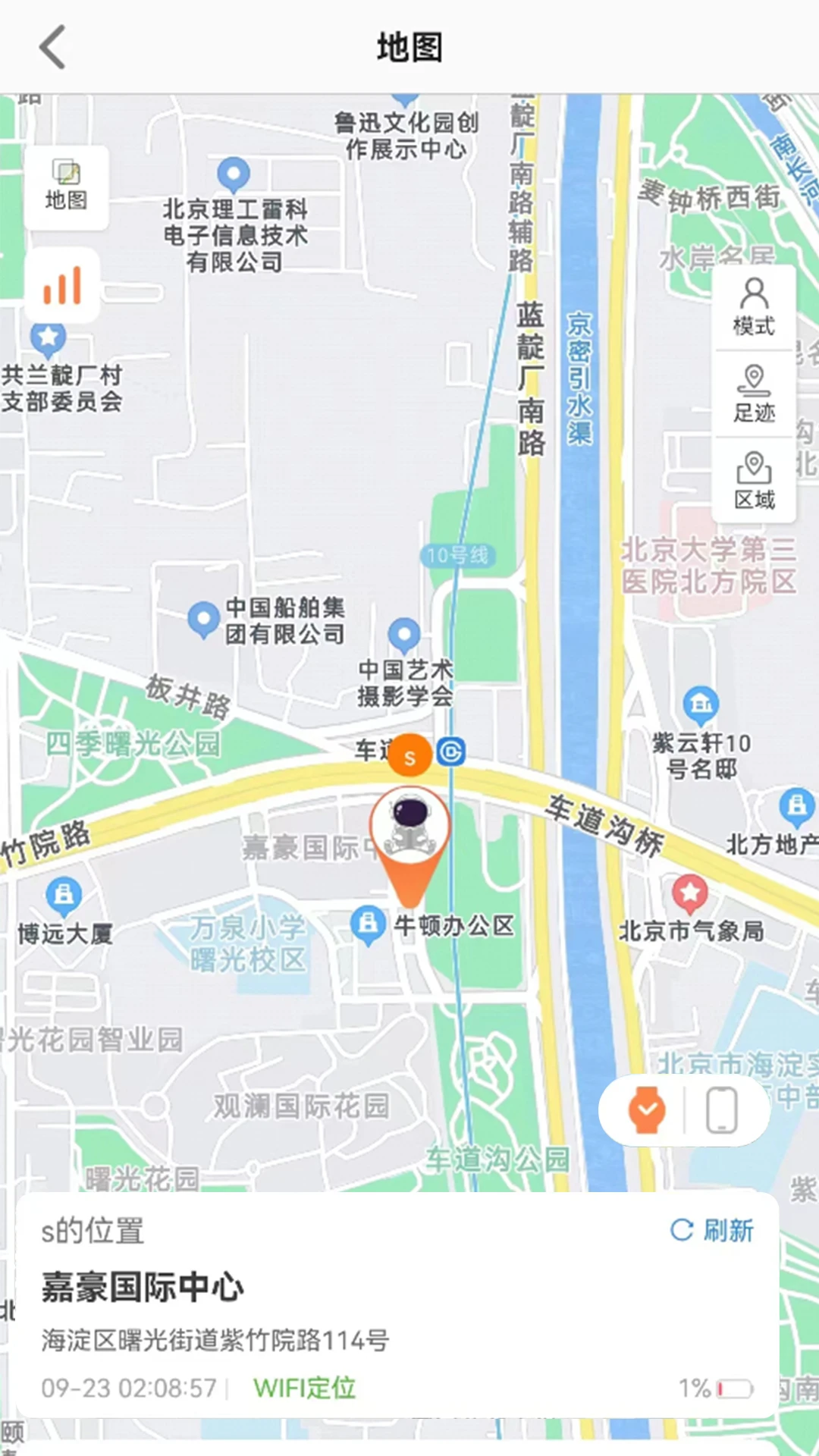
Task: Go back from the map screen
Action: coord(52,47)
